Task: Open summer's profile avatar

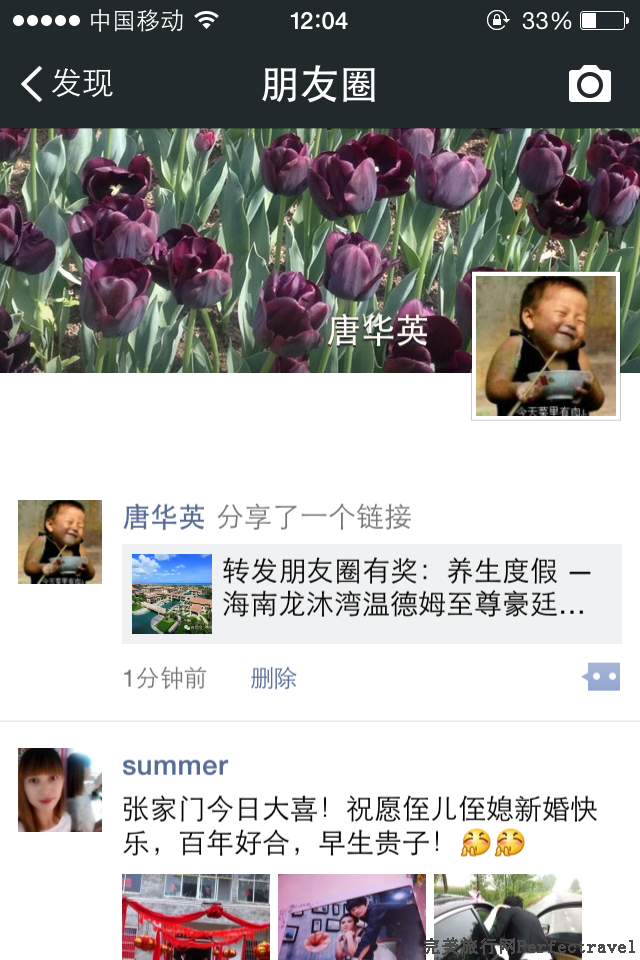Action: pos(60,789)
